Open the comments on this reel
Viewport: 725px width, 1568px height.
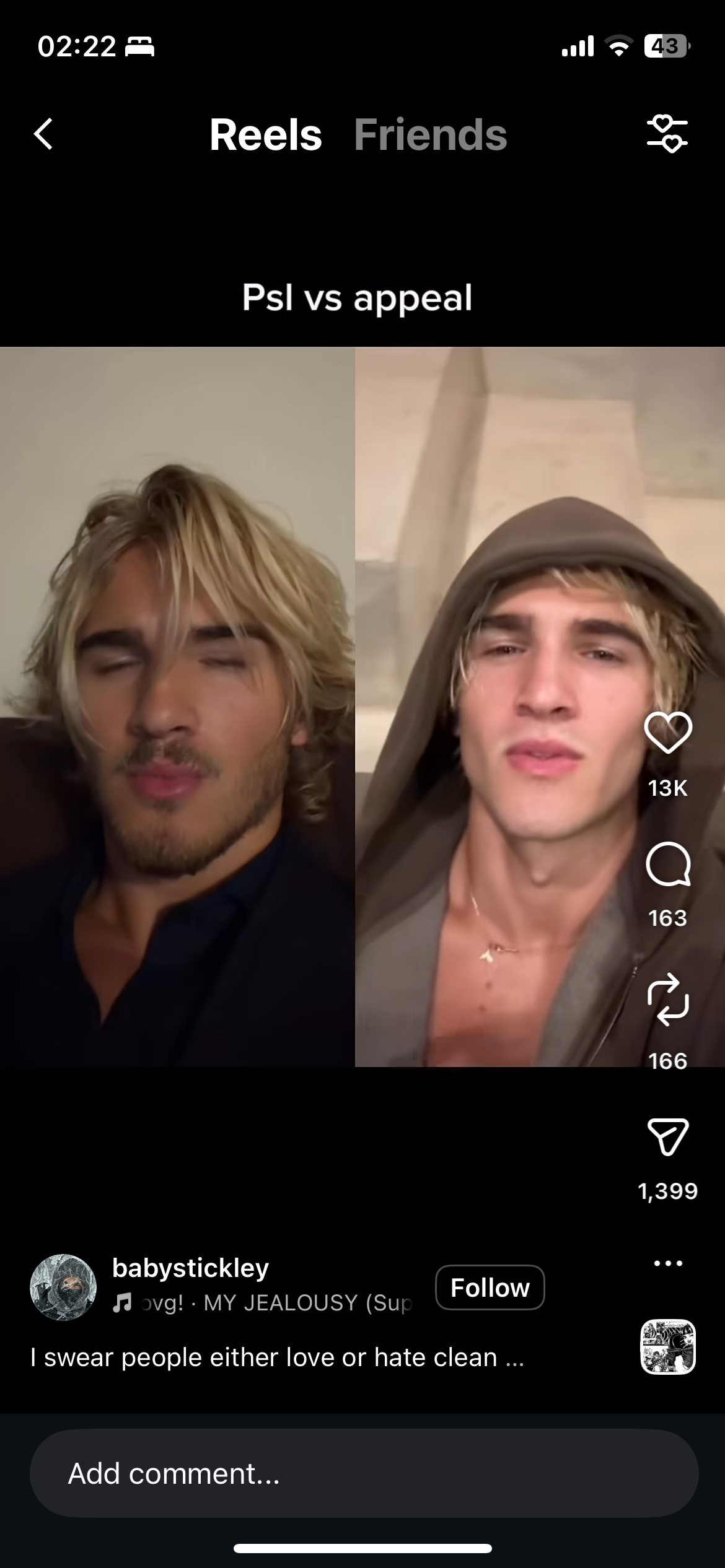point(667,864)
